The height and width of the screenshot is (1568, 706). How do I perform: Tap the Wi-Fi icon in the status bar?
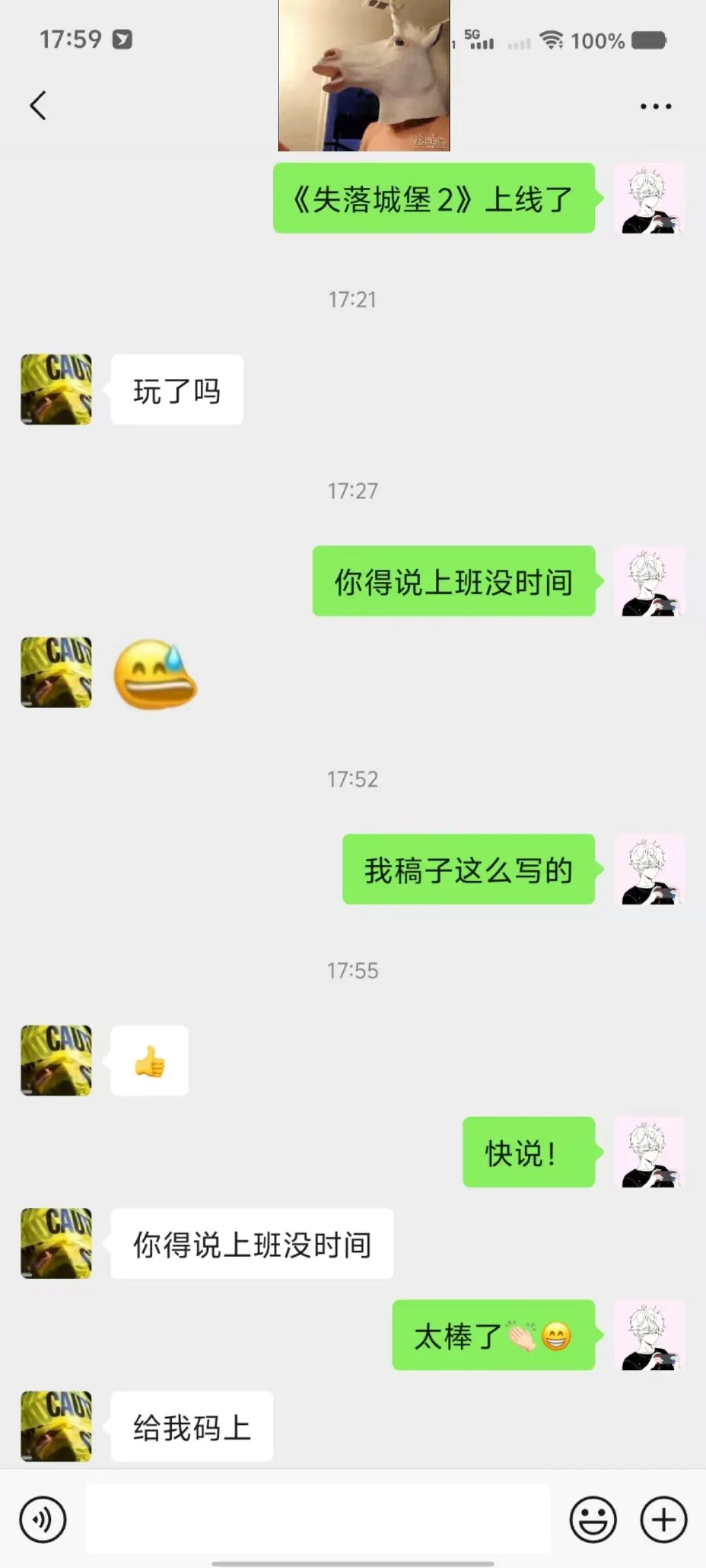(x=551, y=41)
